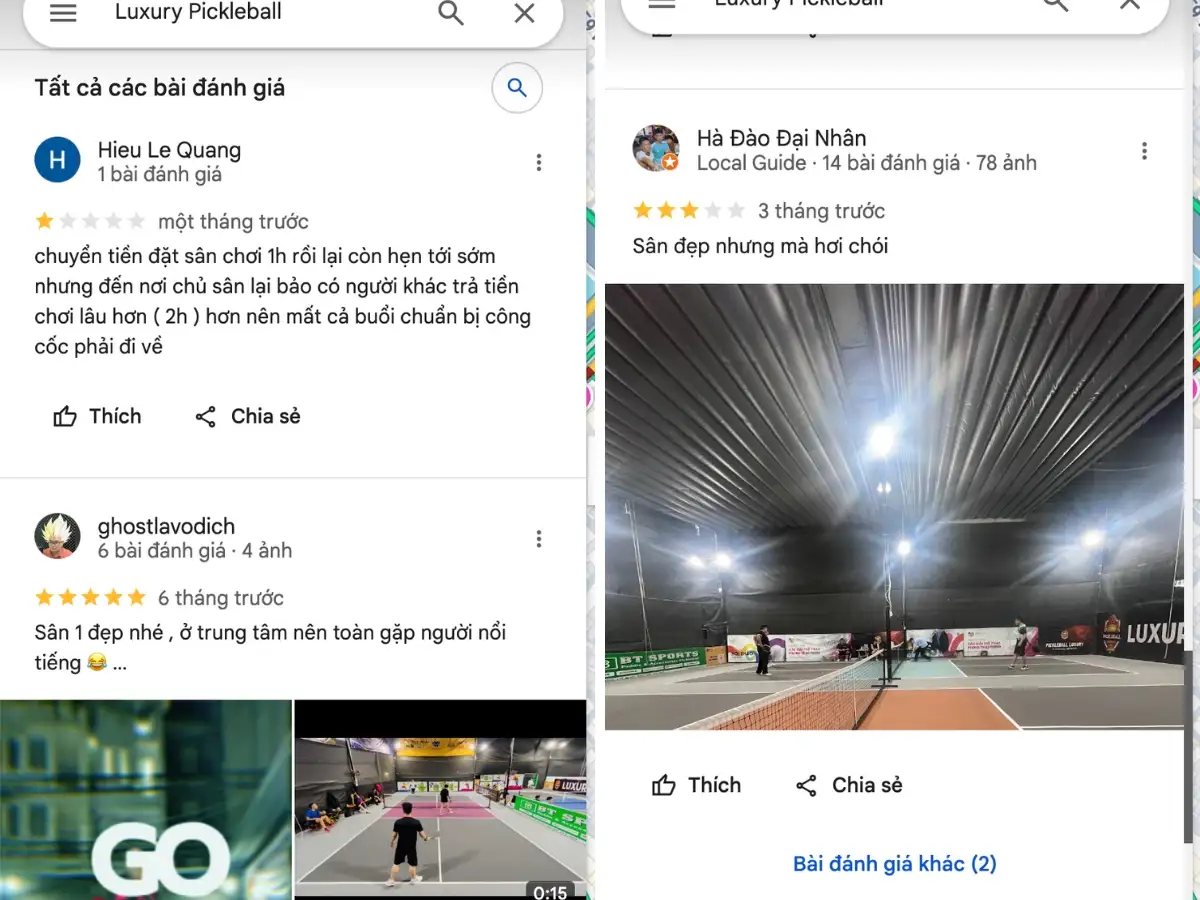This screenshot has width=1200, height=900.
Task: Open overflow menu on Hà Đào Đại Nhân's review
Action: coord(1144,151)
